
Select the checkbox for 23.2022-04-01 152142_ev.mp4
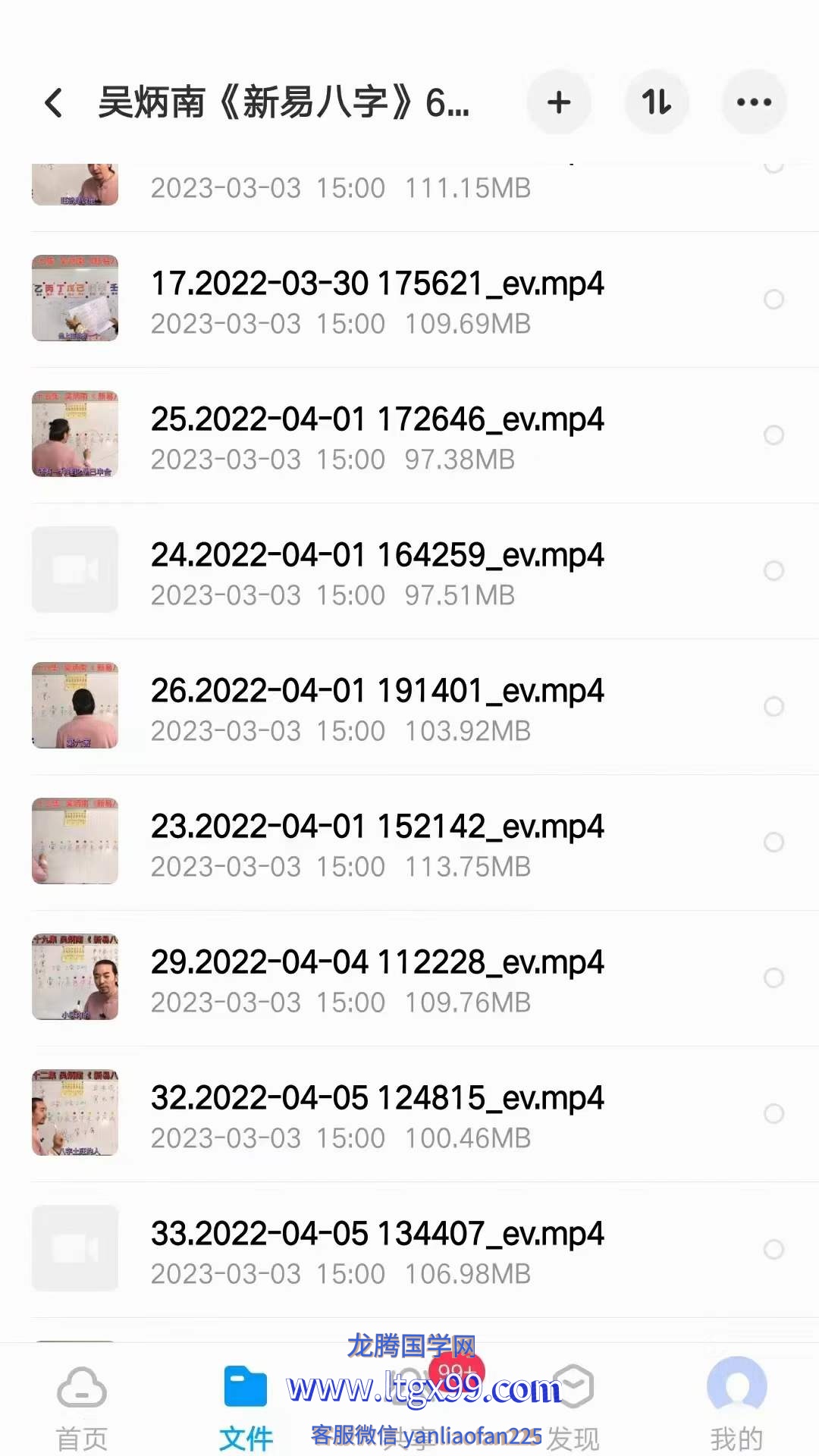pos(773,843)
